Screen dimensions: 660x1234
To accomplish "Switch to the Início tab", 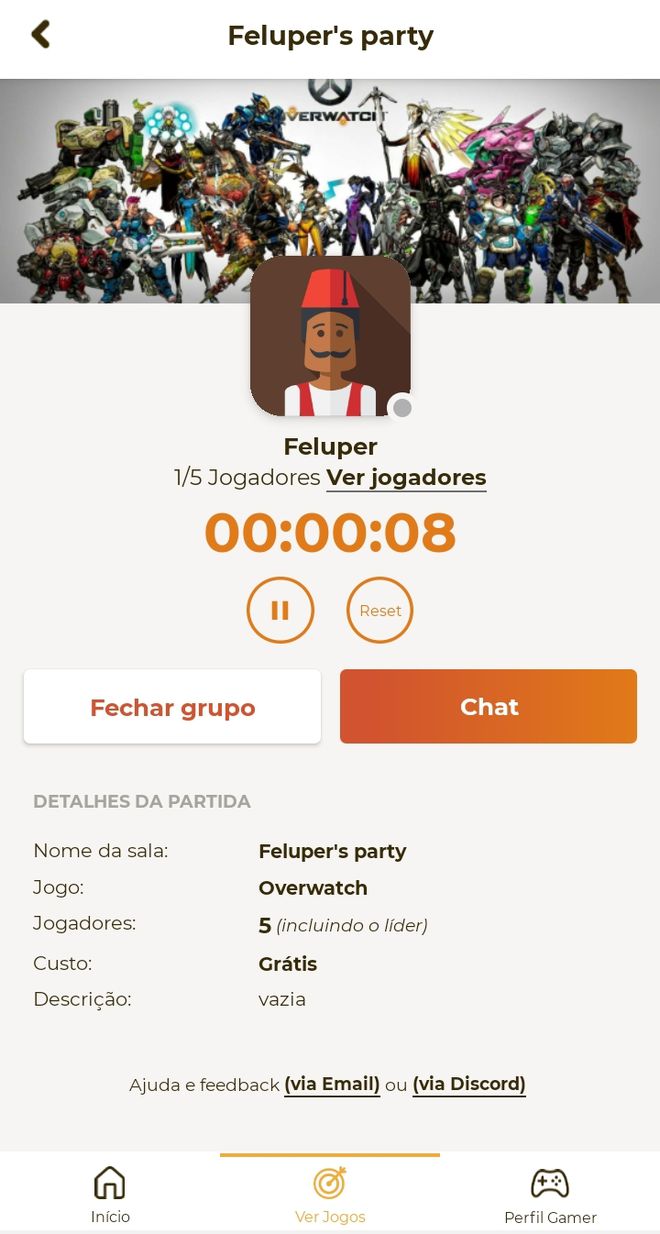I will pyautogui.click(x=110, y=1194).
